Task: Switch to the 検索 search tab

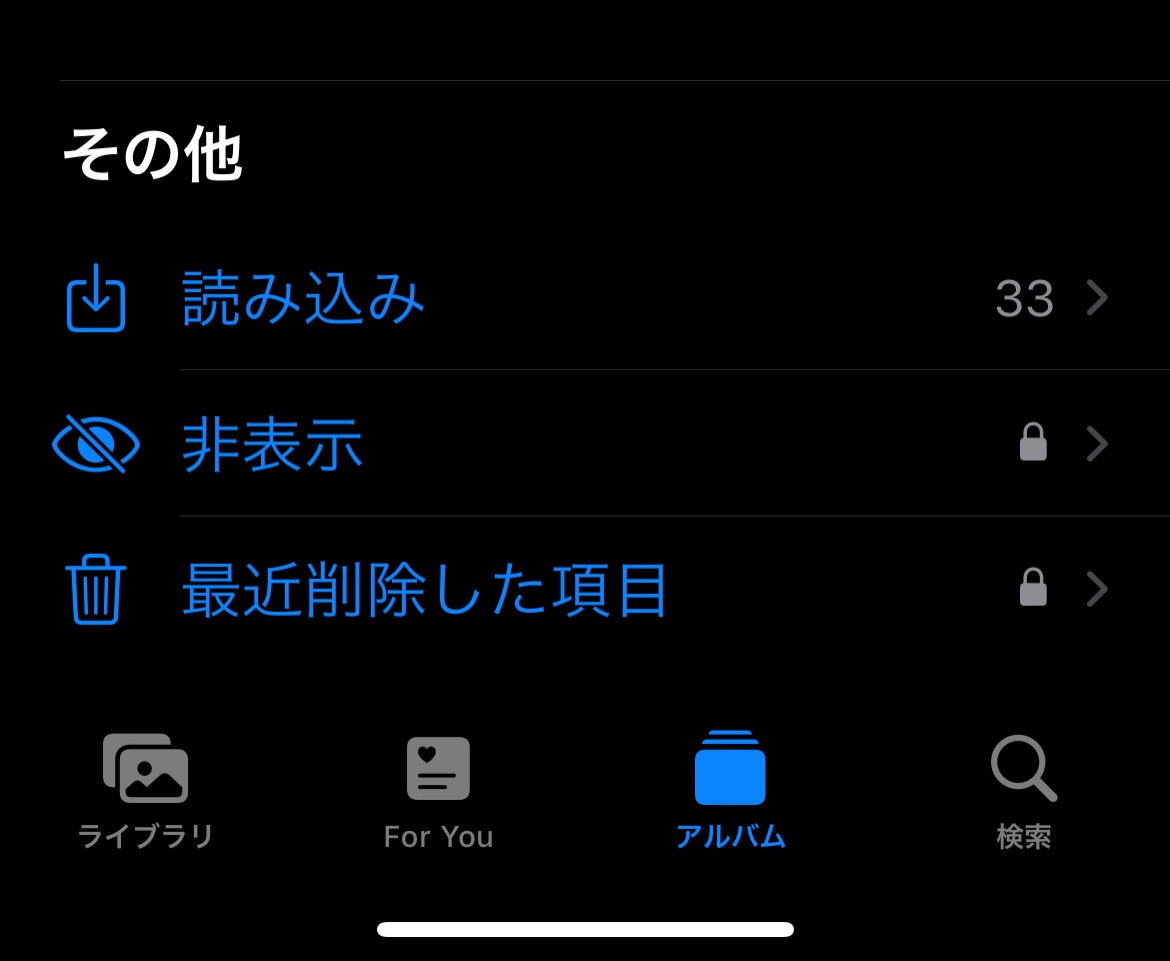Action: [1023, 790]
